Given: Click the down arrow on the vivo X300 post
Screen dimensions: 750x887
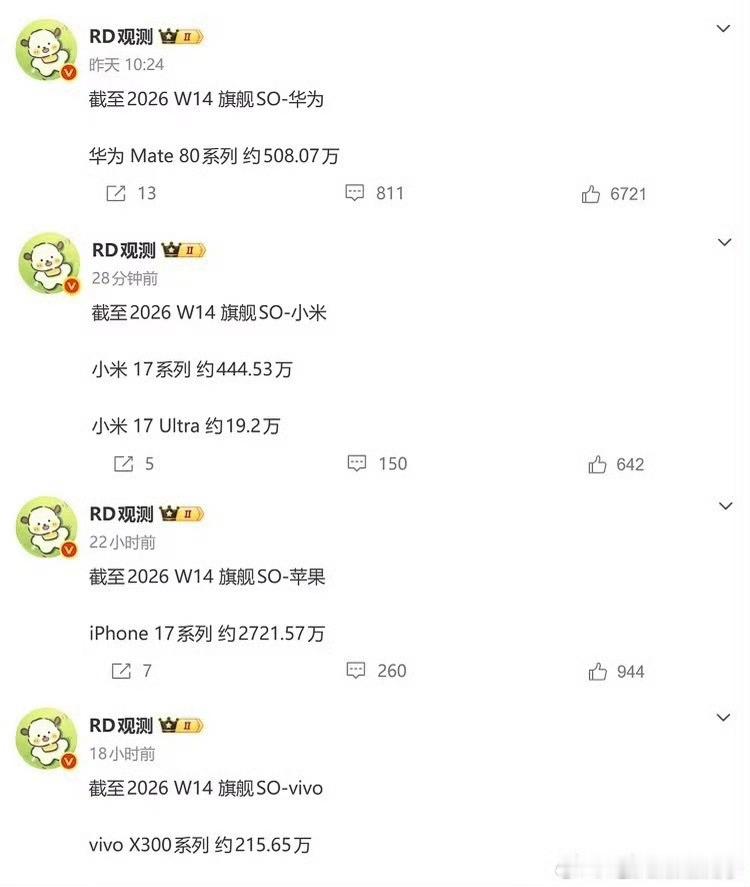Looking at the screenshot, I should (725, 717).
